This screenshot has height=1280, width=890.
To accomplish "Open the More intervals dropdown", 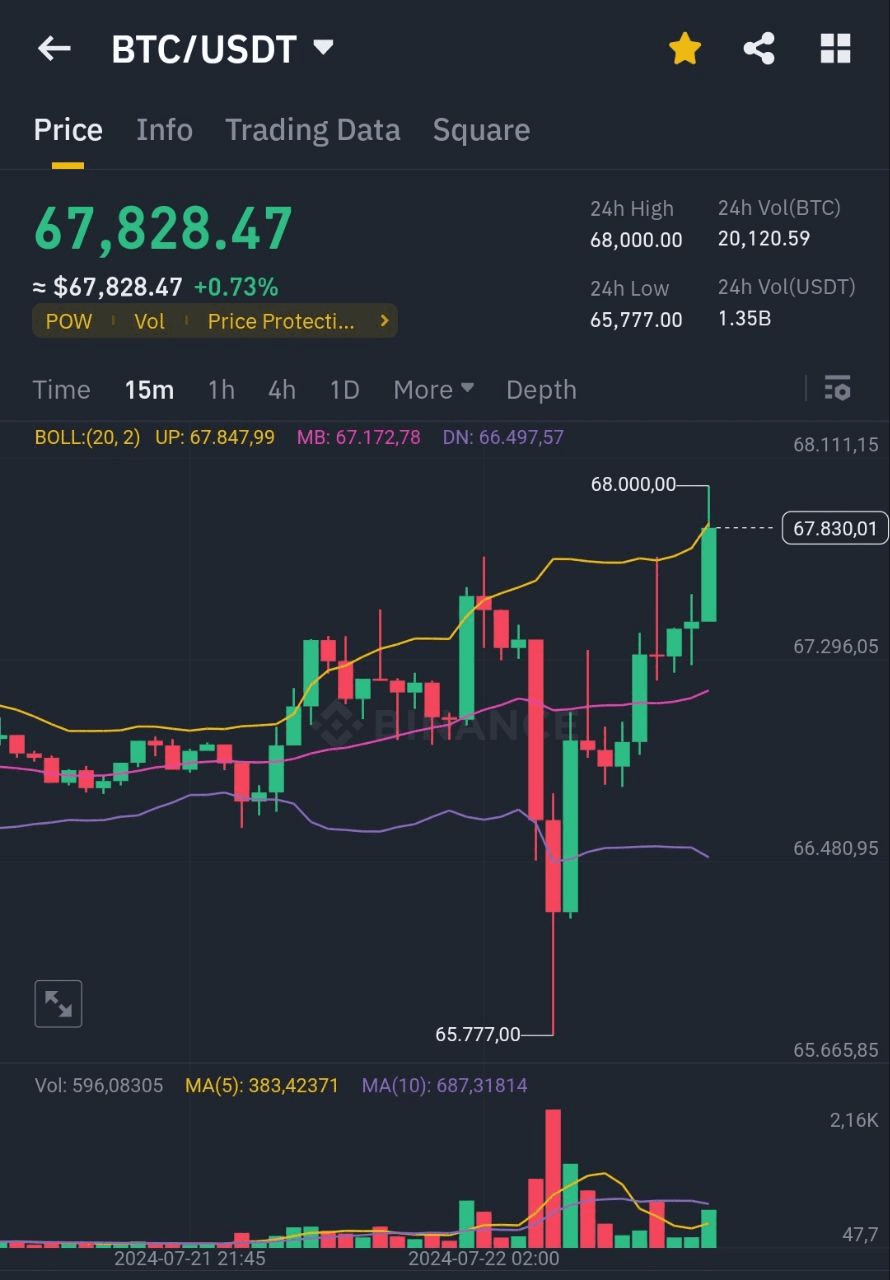I will click(433, 390).
